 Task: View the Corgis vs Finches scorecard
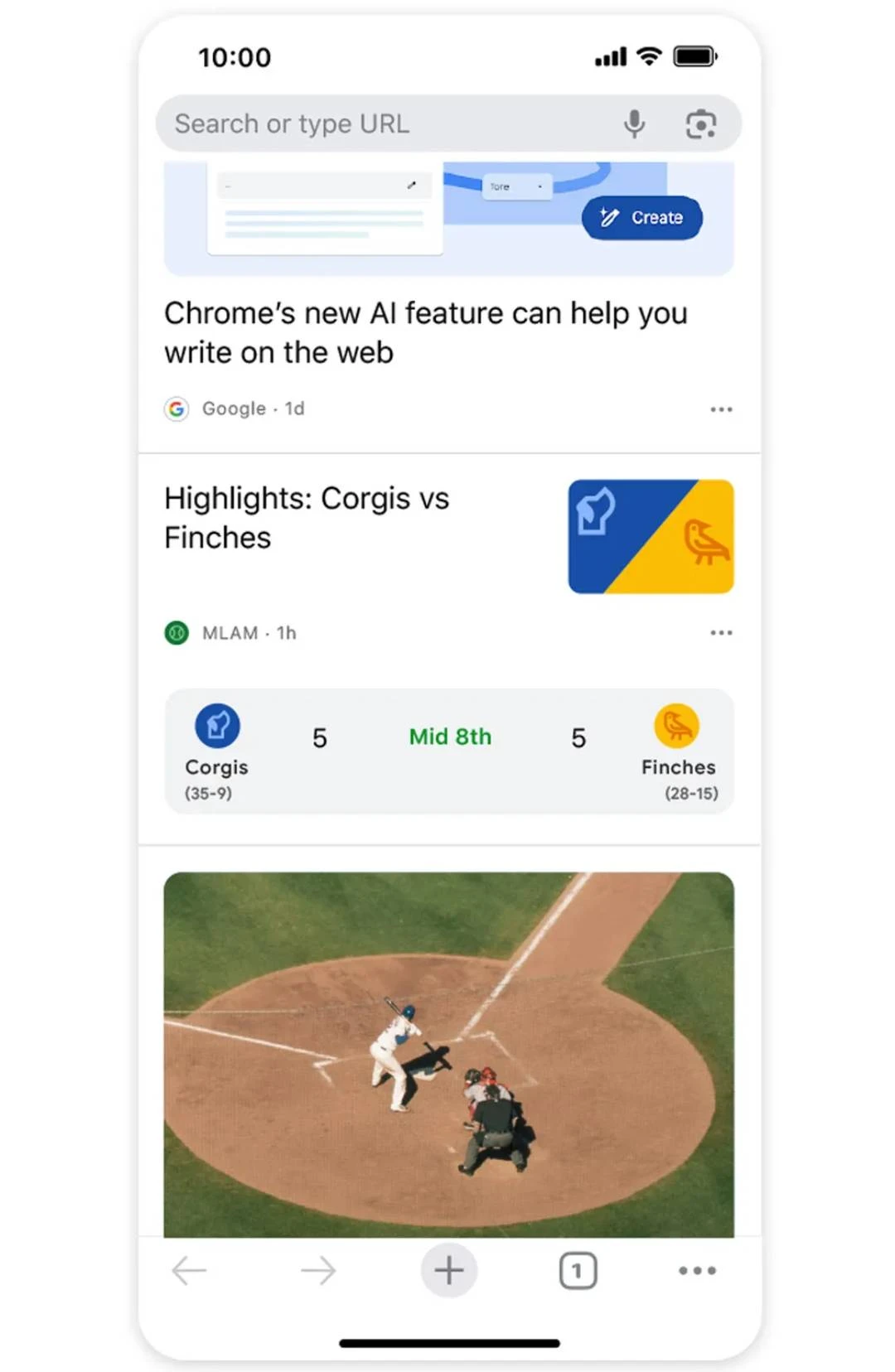449,751
